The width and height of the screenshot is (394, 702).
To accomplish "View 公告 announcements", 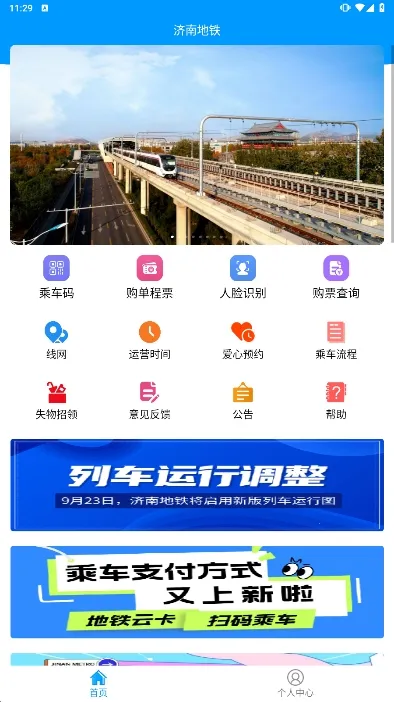I will click(x=243, y=401).
